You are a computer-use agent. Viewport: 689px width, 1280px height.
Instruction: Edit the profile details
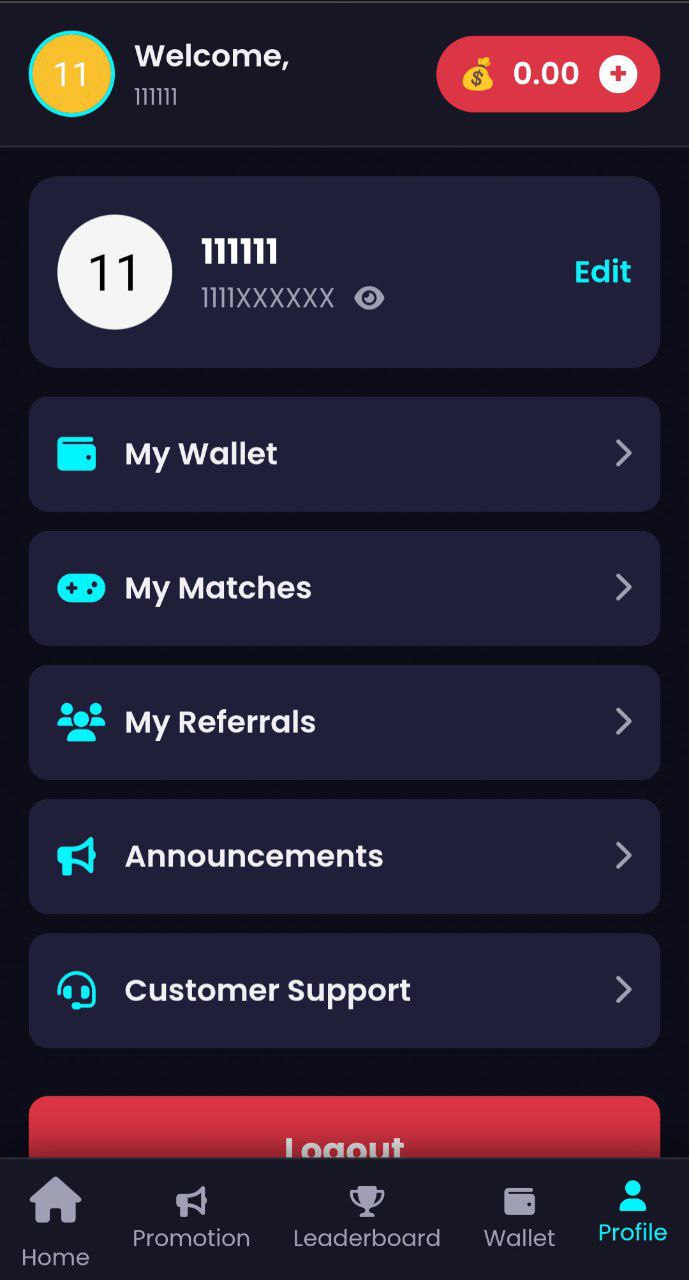click(602, 272)
